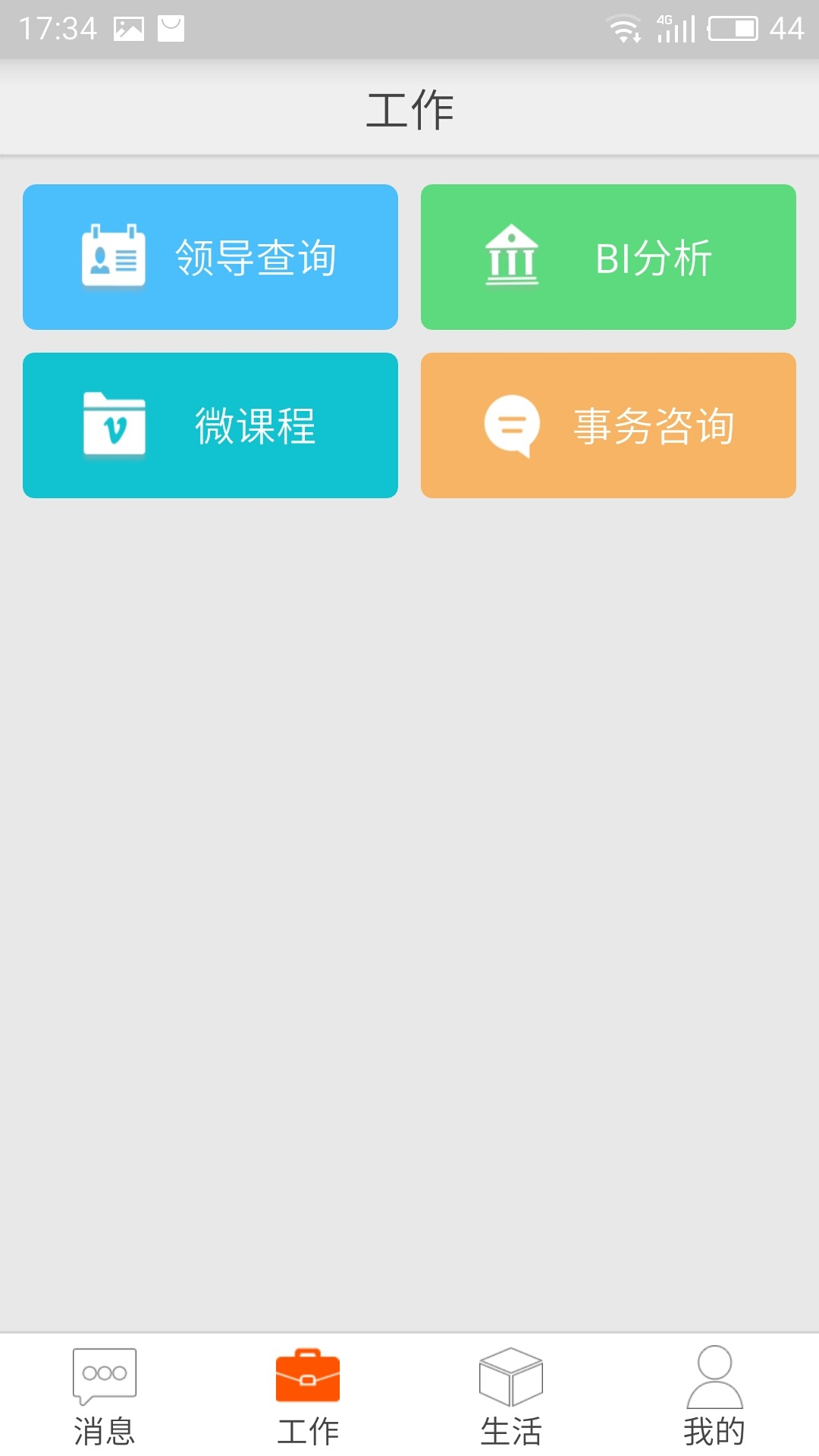Tap the BI分析 bank building icon
The image size is (819, 1456).
pos(511,256)
